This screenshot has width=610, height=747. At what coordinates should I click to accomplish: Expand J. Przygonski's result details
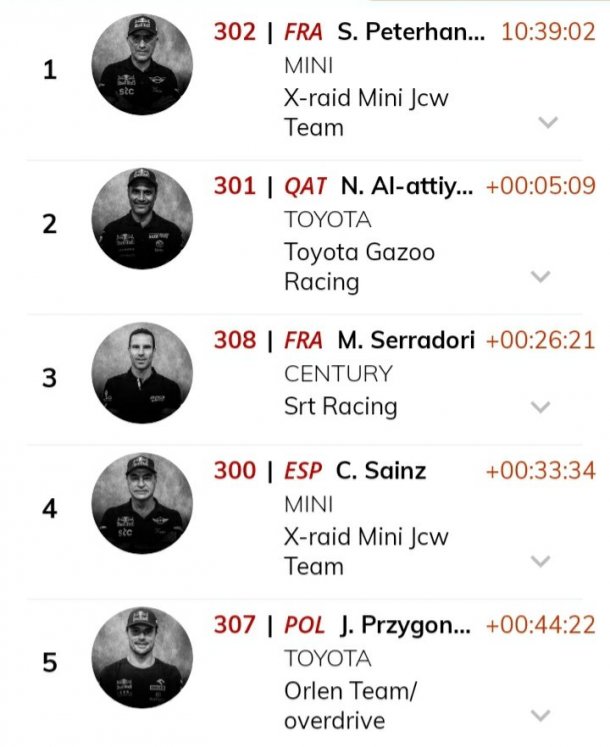click(541, 715)
